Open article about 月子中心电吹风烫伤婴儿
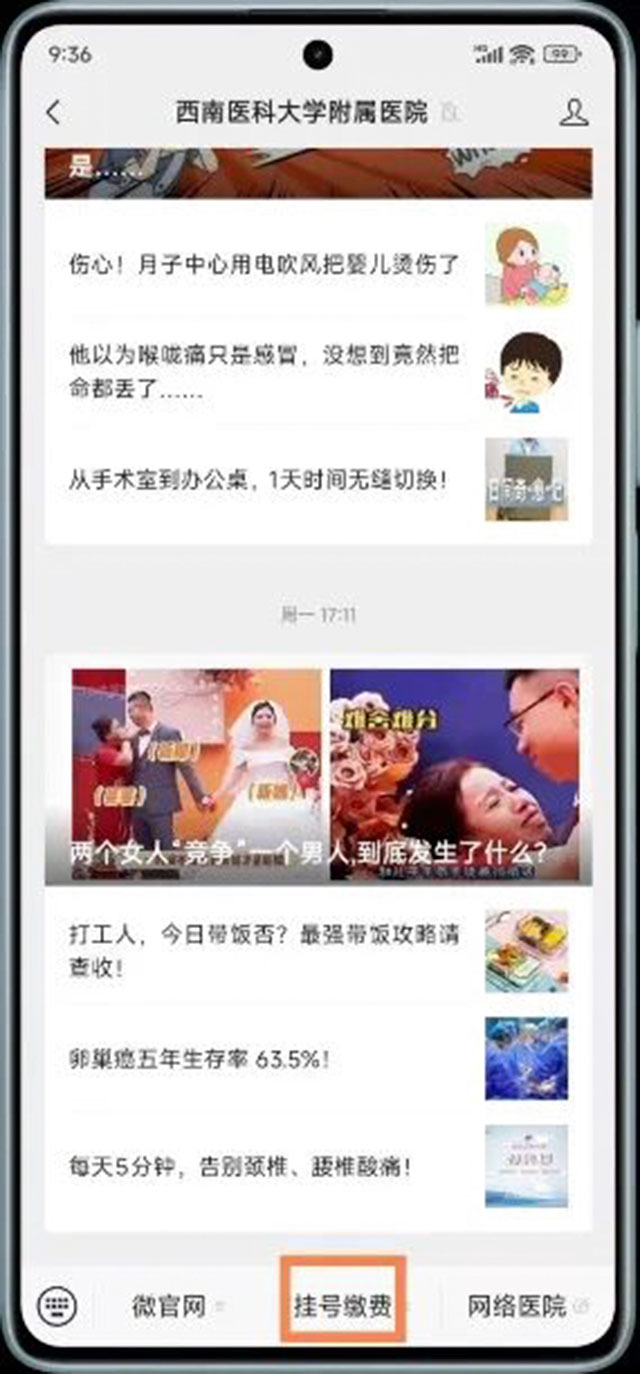The image size is (640, 1374). click(x=265, y=265)
